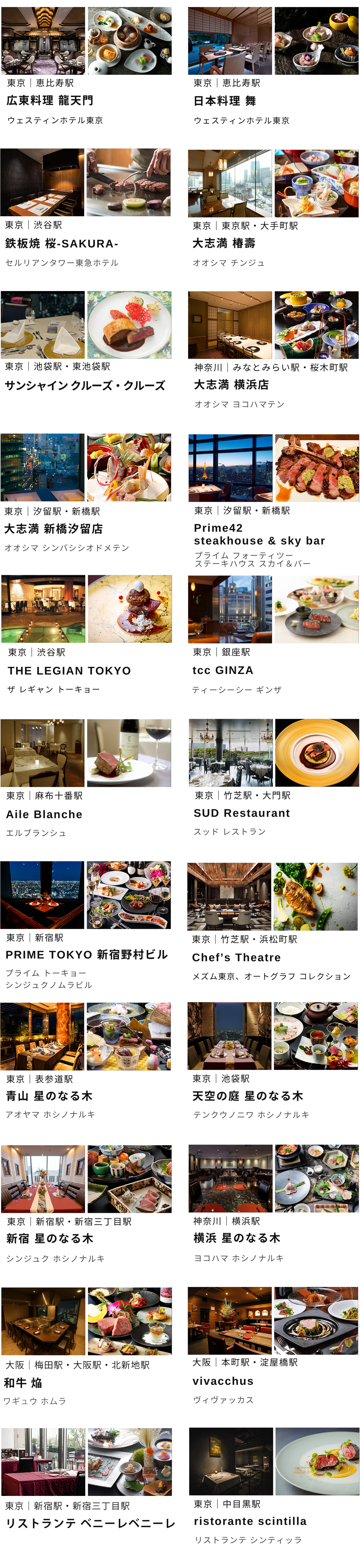Select 天空の庭 星のなる木 restaurant
Image resolution: width=360 pixels, height=1568 pixels.
coord(274,1063)
